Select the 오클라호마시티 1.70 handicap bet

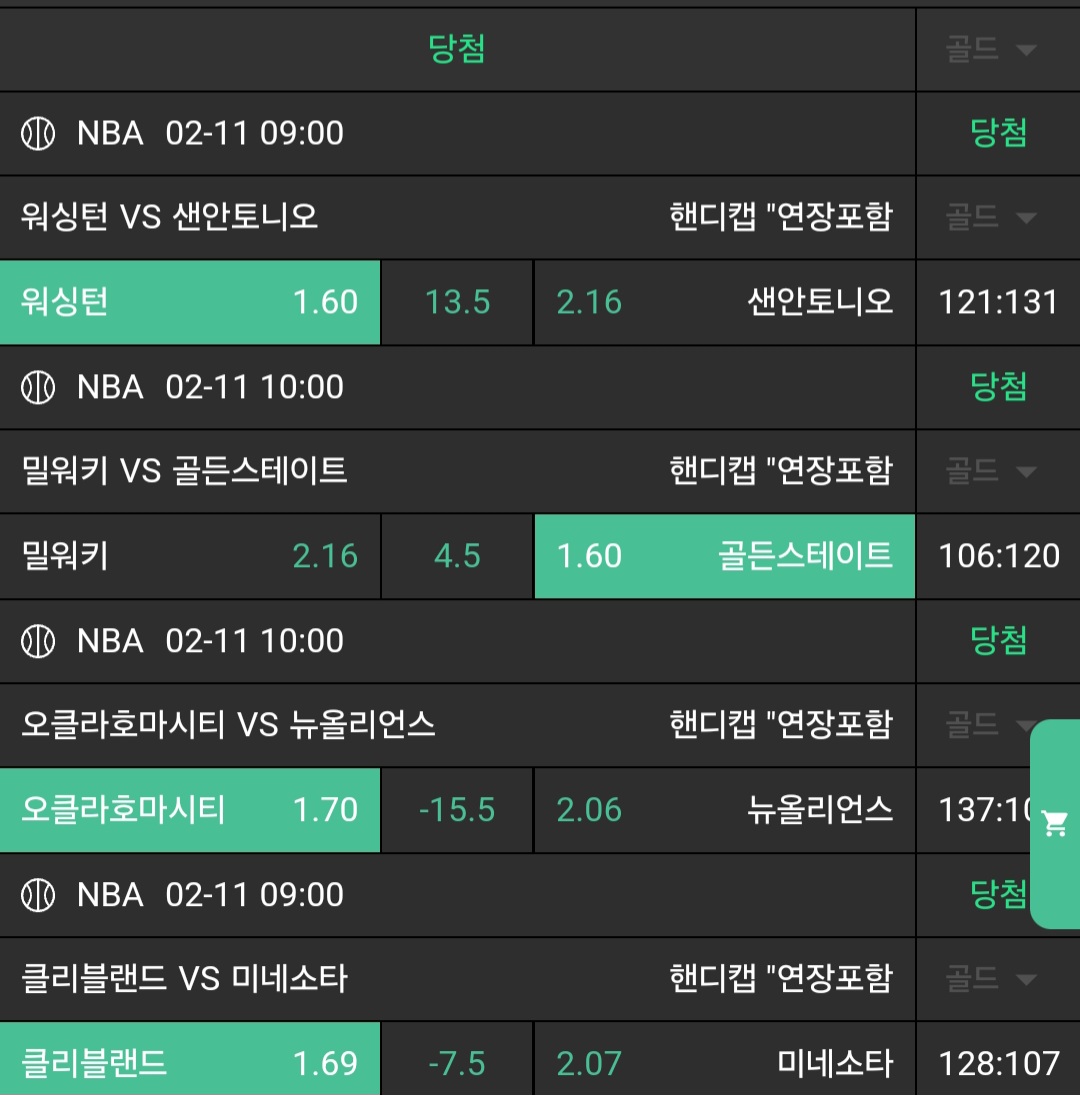tap(190, 810)
